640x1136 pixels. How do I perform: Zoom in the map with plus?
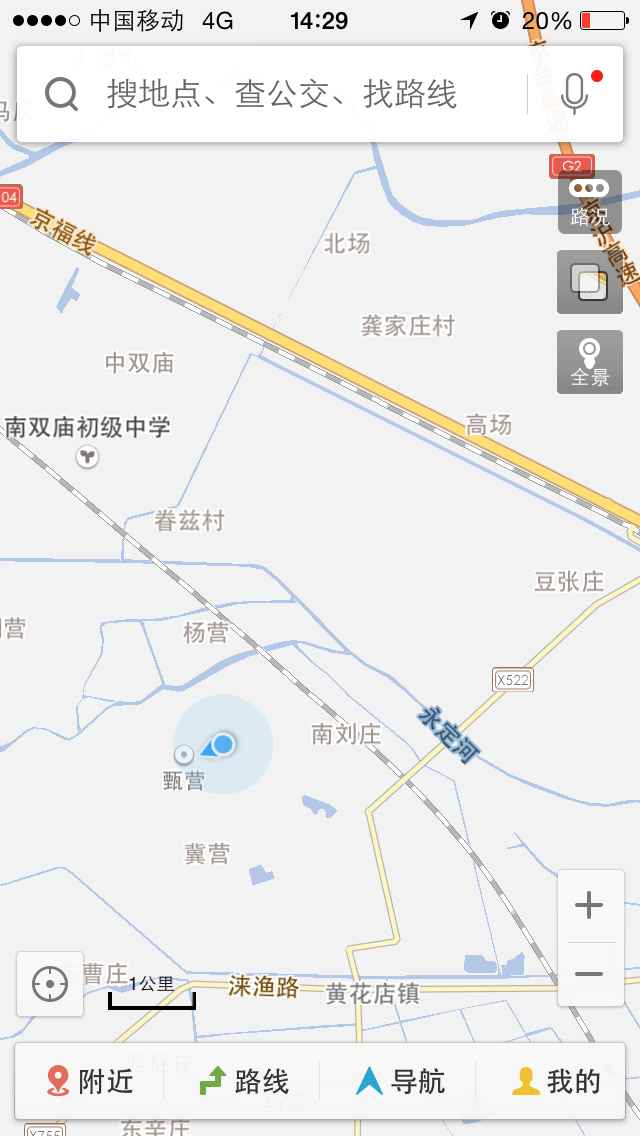click(x=589, y=906)
